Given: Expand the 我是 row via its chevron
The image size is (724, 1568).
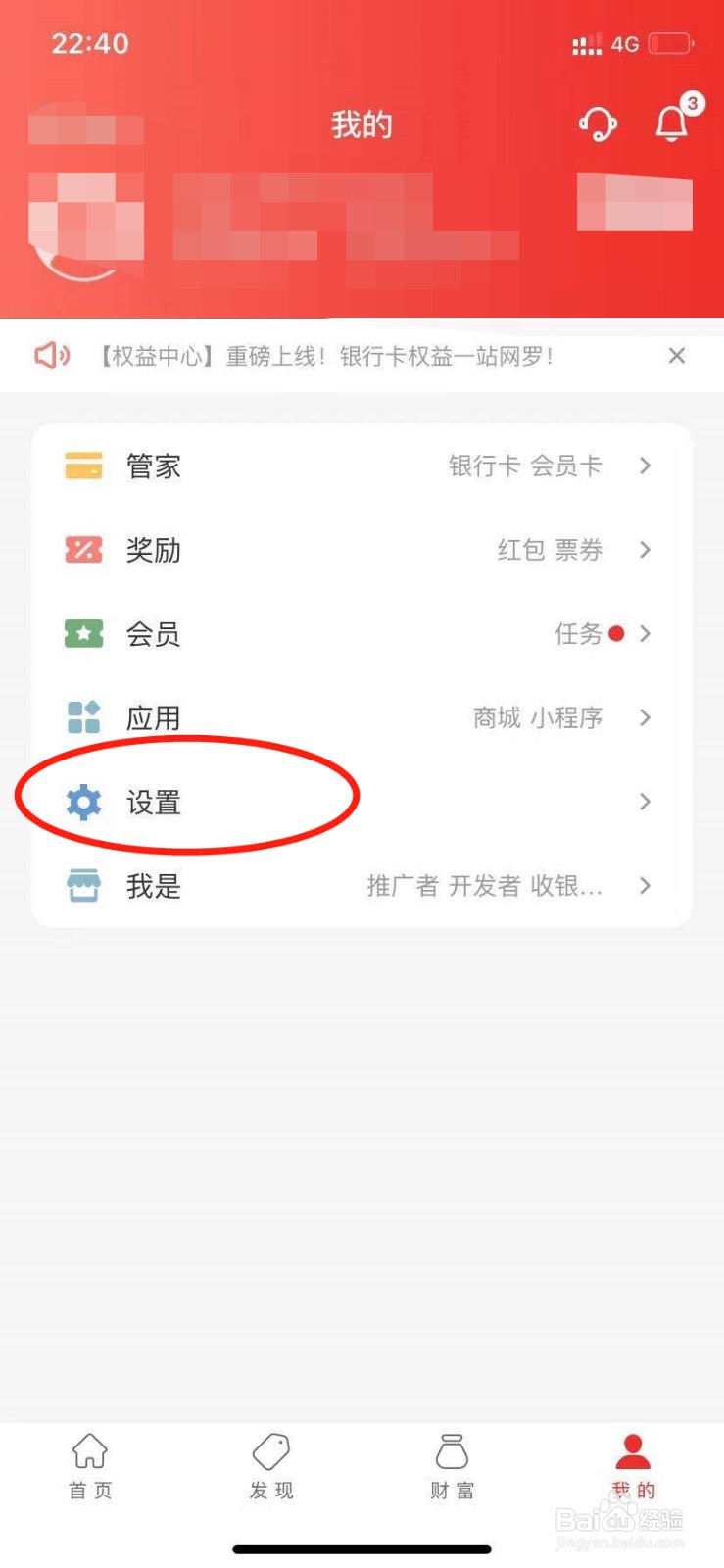Looking at the screenshot, I should [x=645, y=885].
